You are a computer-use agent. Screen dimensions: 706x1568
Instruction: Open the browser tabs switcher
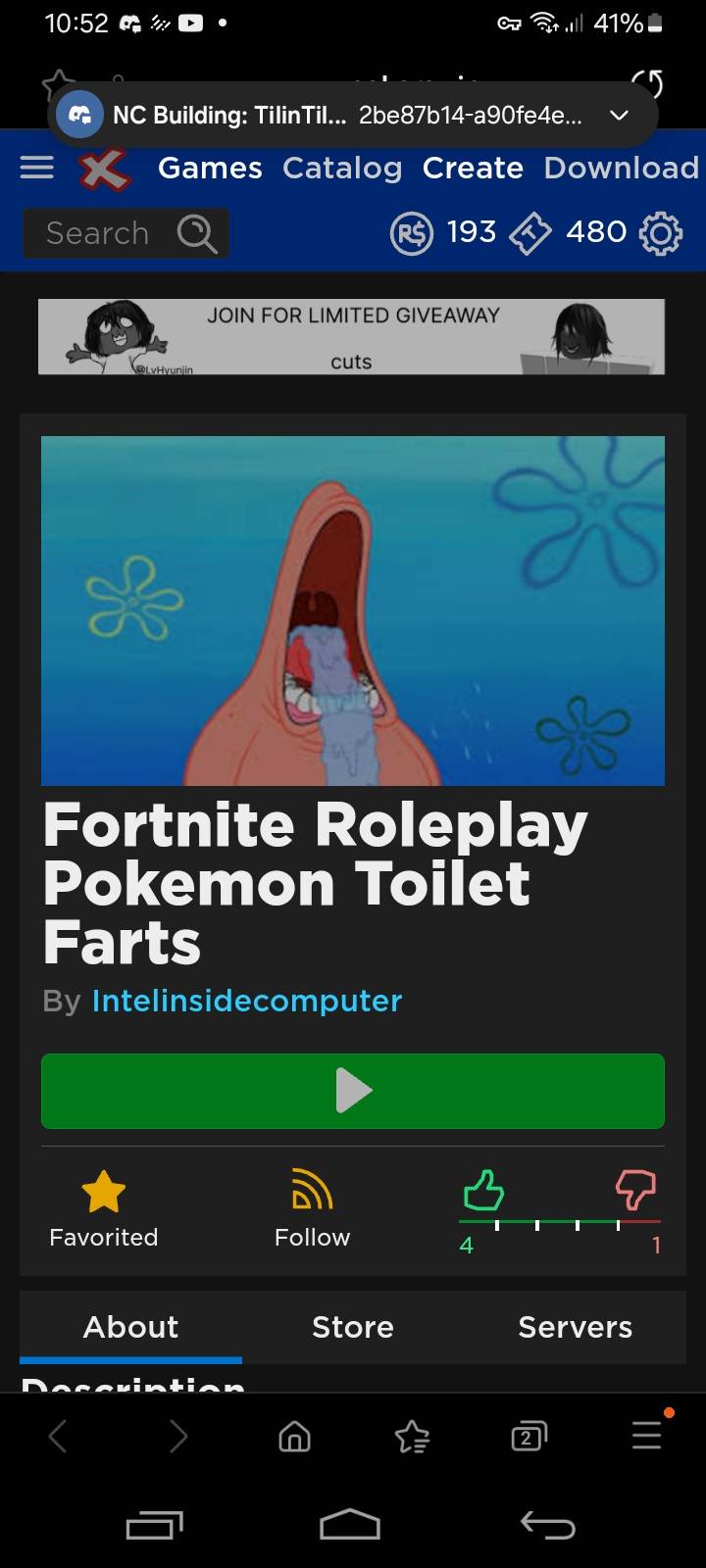[x=529, y=1437]
